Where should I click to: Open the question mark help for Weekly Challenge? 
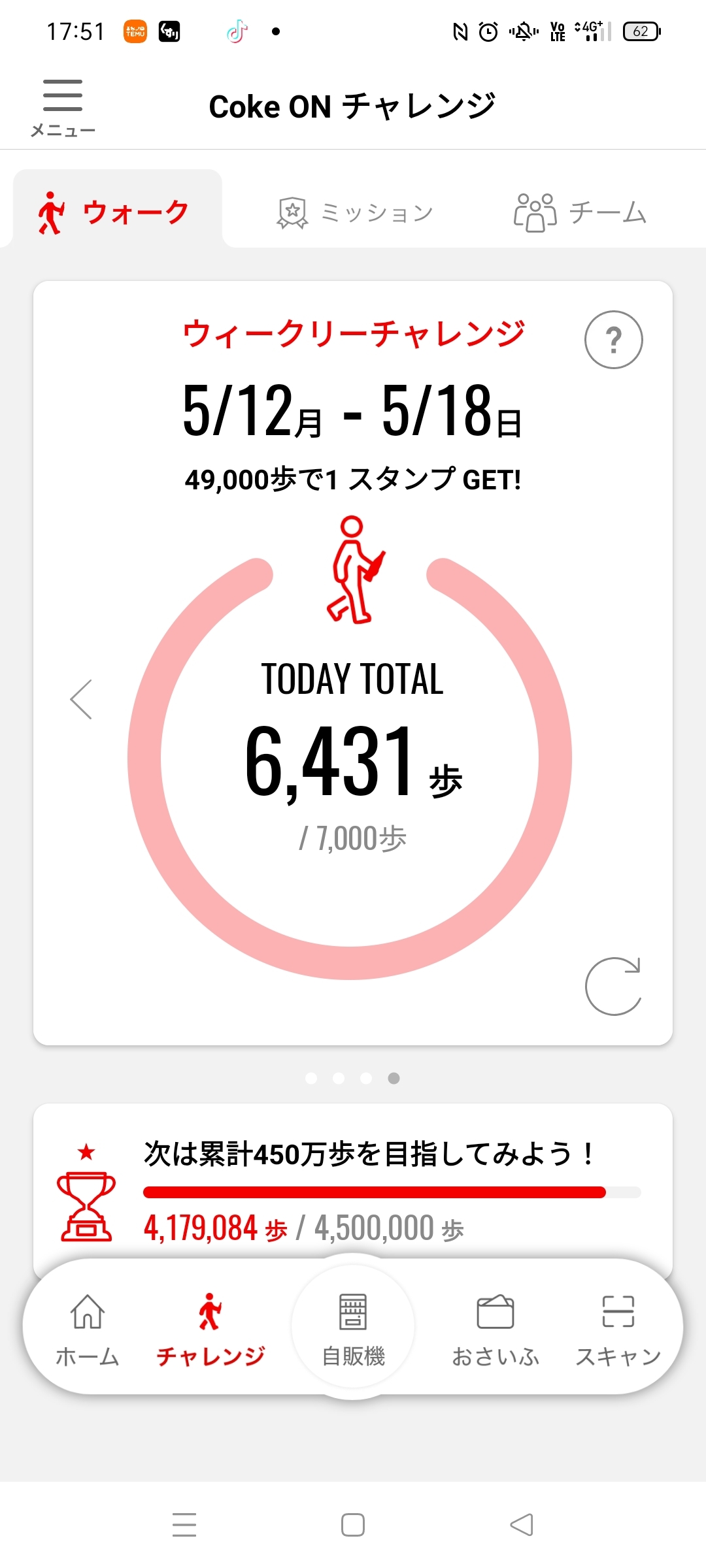[x=613, y=340]
